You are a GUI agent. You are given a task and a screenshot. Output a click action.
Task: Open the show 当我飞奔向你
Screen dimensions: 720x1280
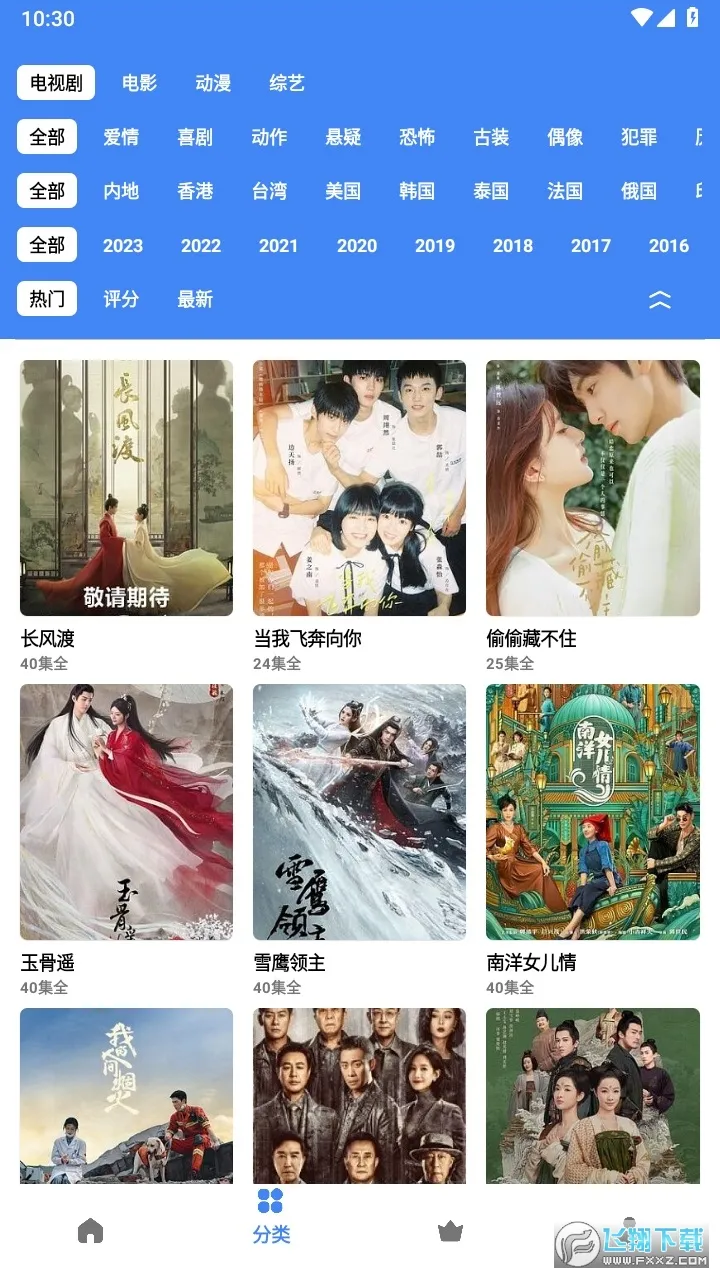pos(359,488)
